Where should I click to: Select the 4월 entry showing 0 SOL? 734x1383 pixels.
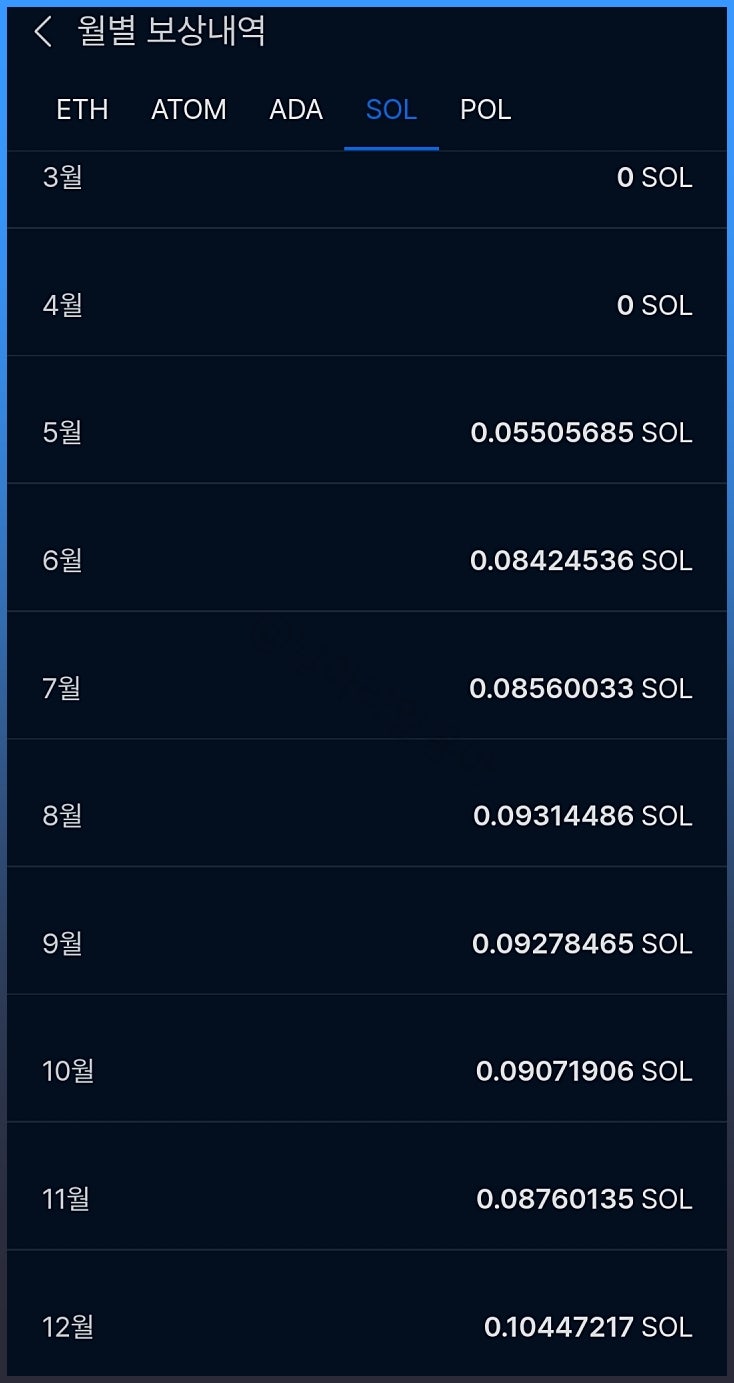367,305
